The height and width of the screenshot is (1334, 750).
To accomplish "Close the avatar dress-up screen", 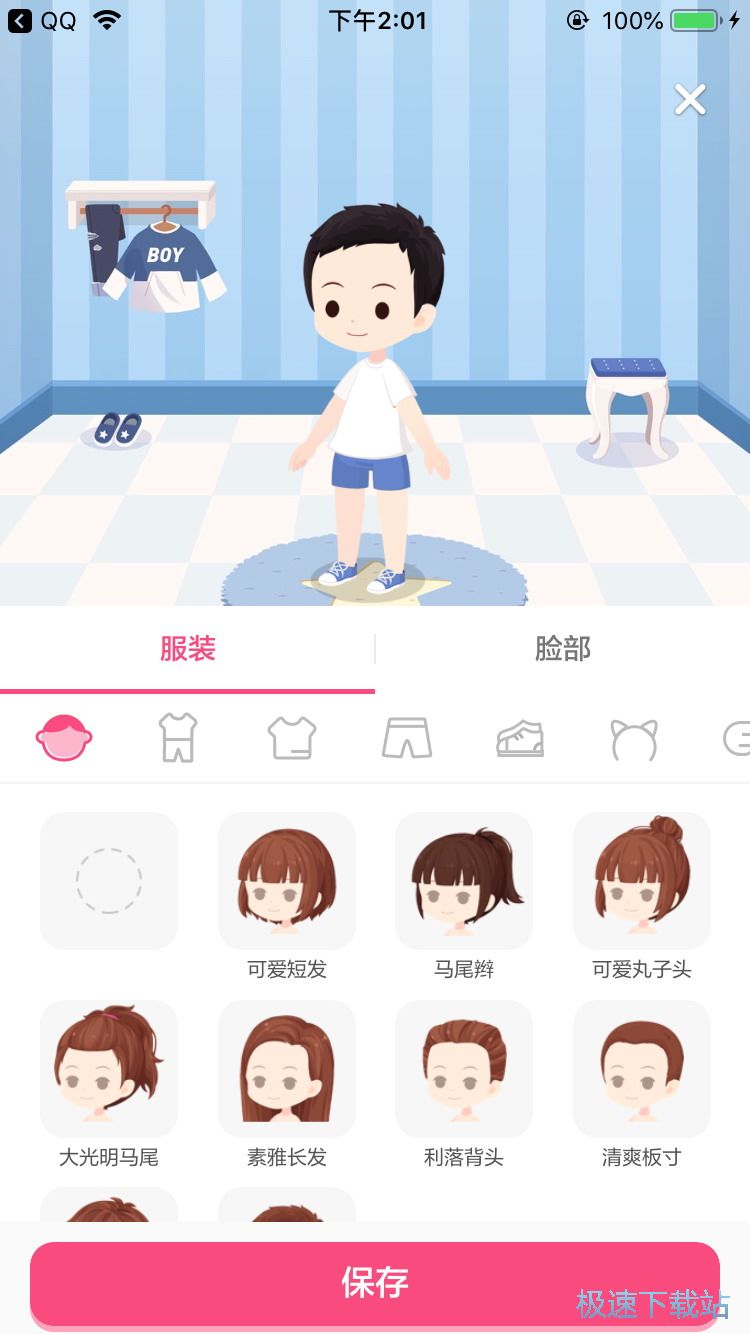I will (x=690, y=100).
